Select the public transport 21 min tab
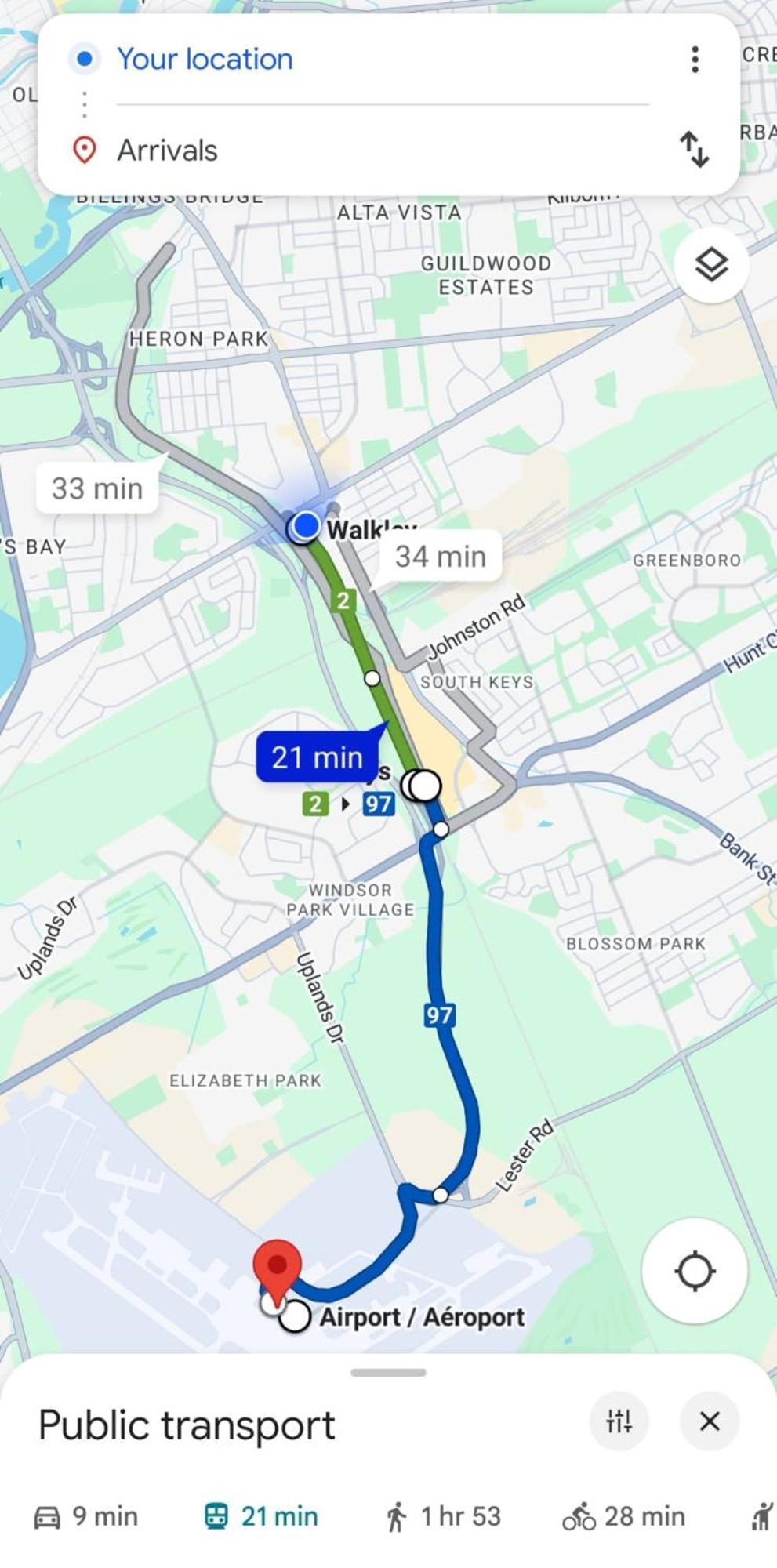 click(261, 1516)
